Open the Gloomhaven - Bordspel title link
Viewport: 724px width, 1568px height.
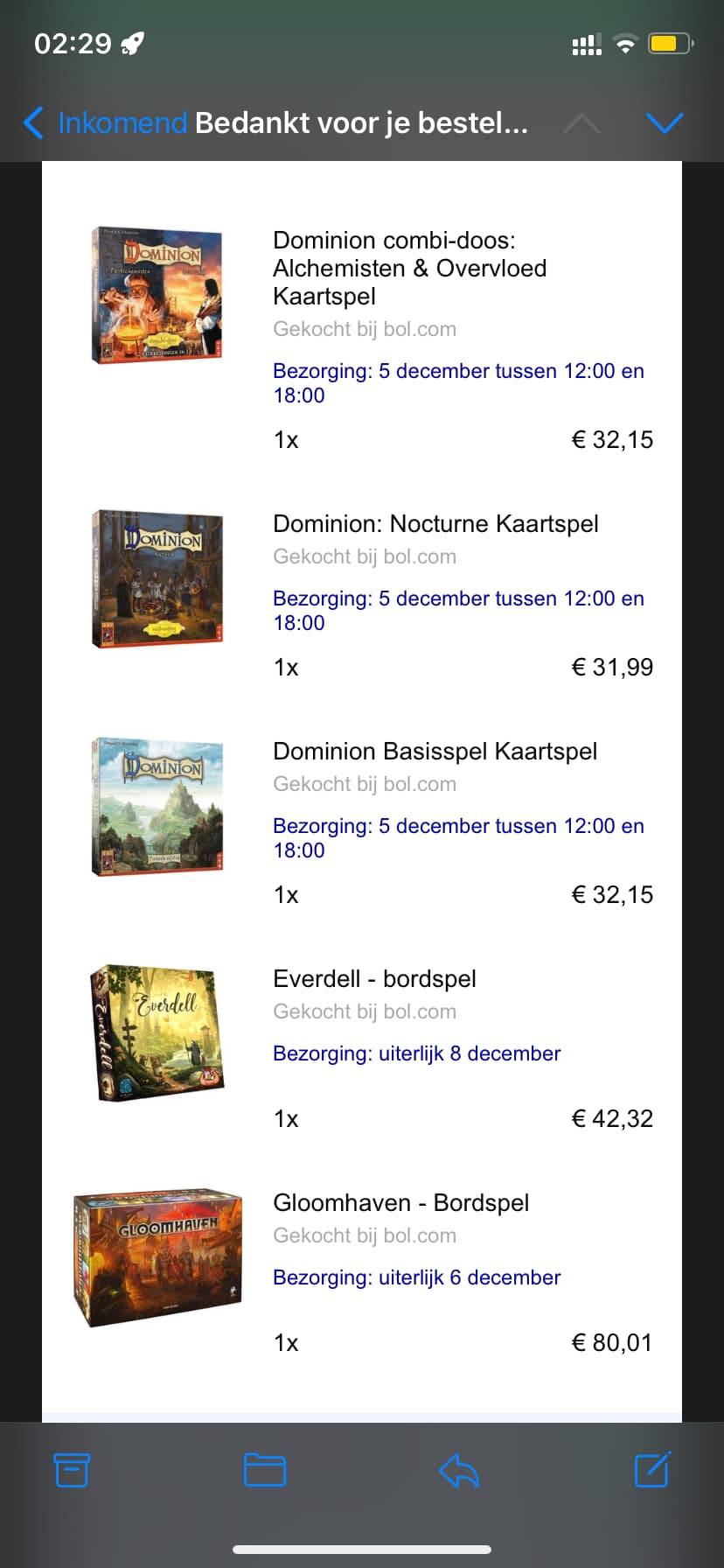[401, 1203]
